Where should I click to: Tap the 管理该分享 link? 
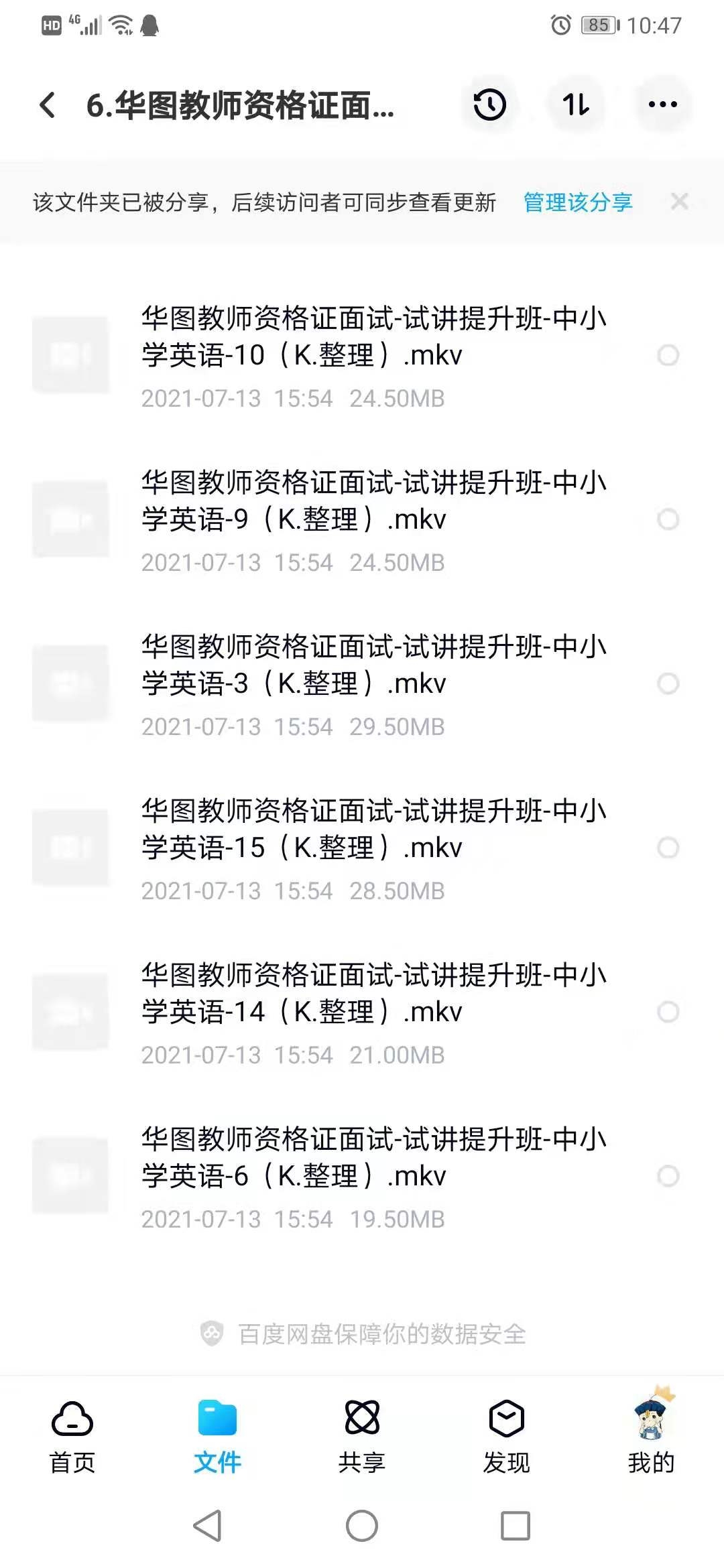click(577, 202)
